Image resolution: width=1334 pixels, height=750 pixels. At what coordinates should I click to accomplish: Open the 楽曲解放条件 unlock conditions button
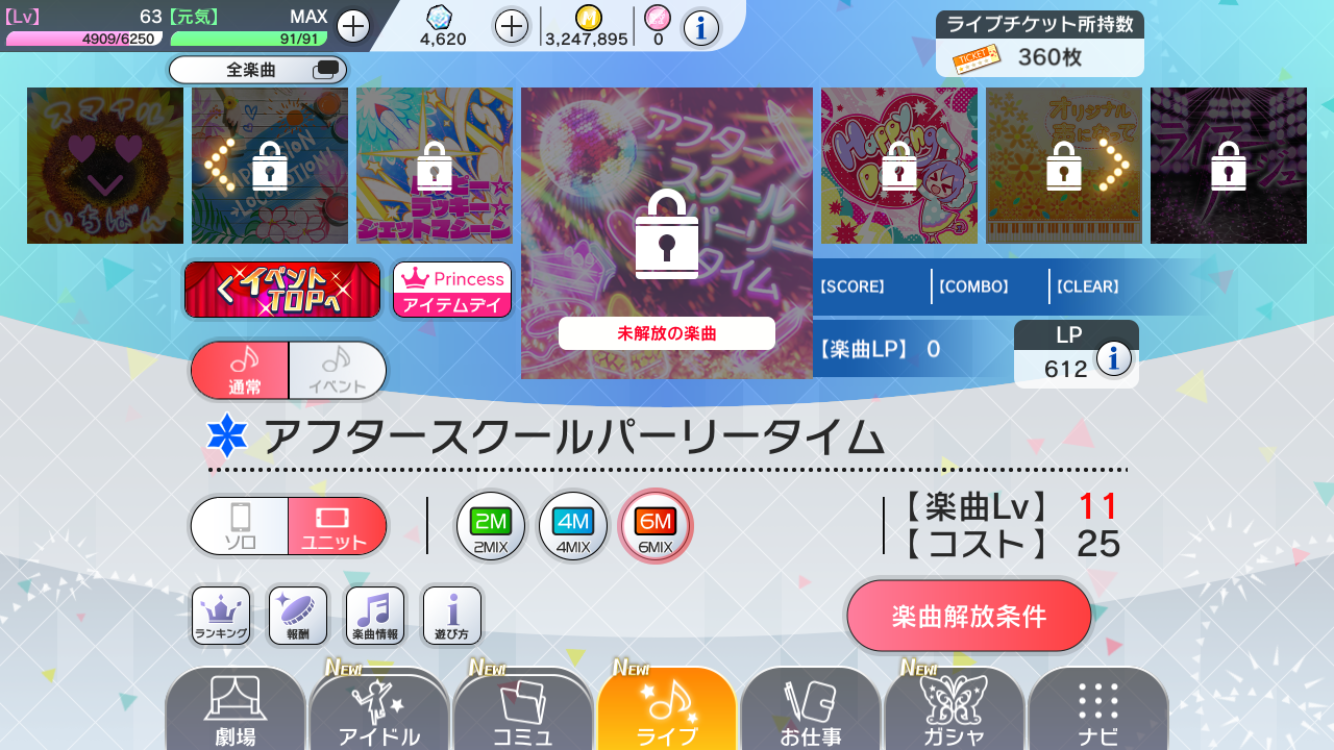point(968,616)
